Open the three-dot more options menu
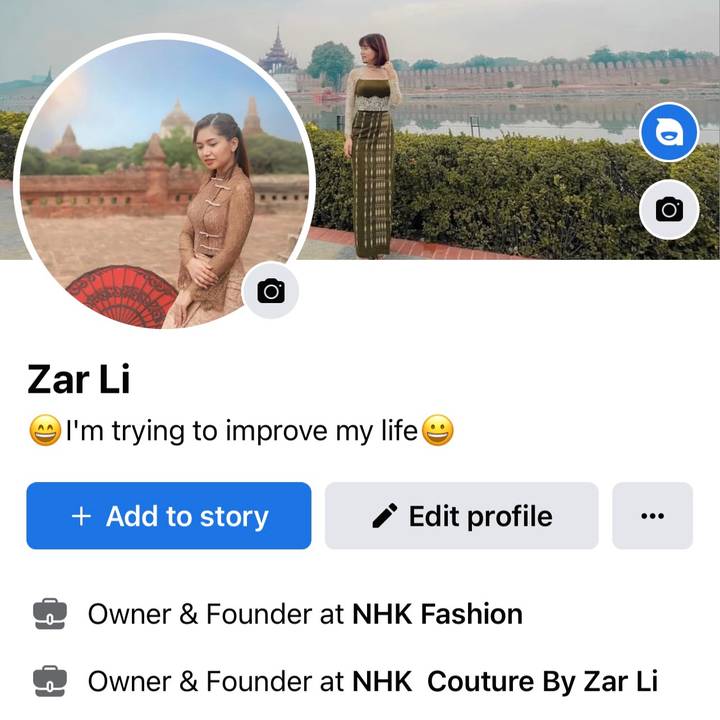This screenshot has height=720, width=720. point(652,516)
